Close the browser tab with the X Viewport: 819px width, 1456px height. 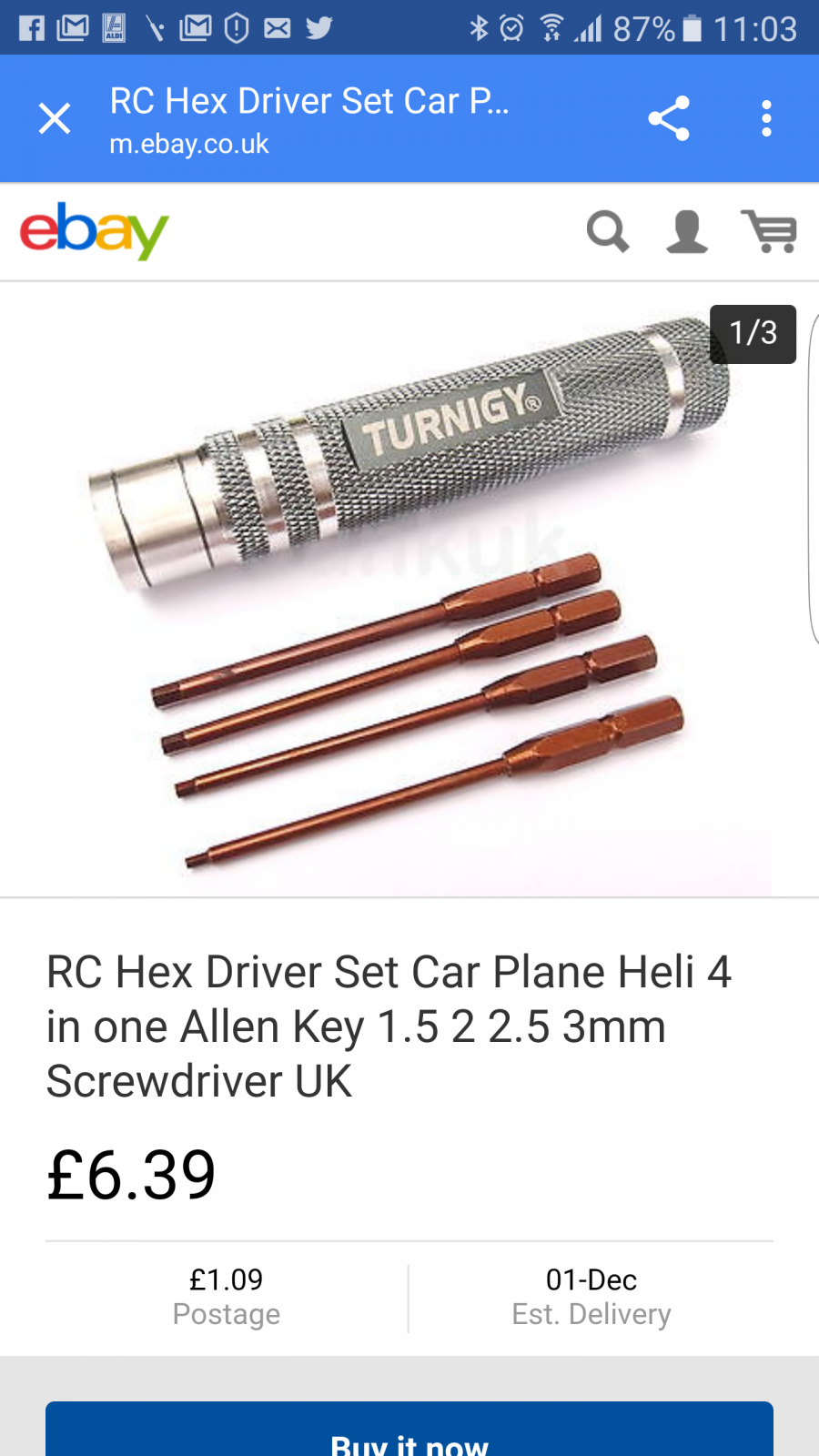pyautogui.click(x=55, y=118)
